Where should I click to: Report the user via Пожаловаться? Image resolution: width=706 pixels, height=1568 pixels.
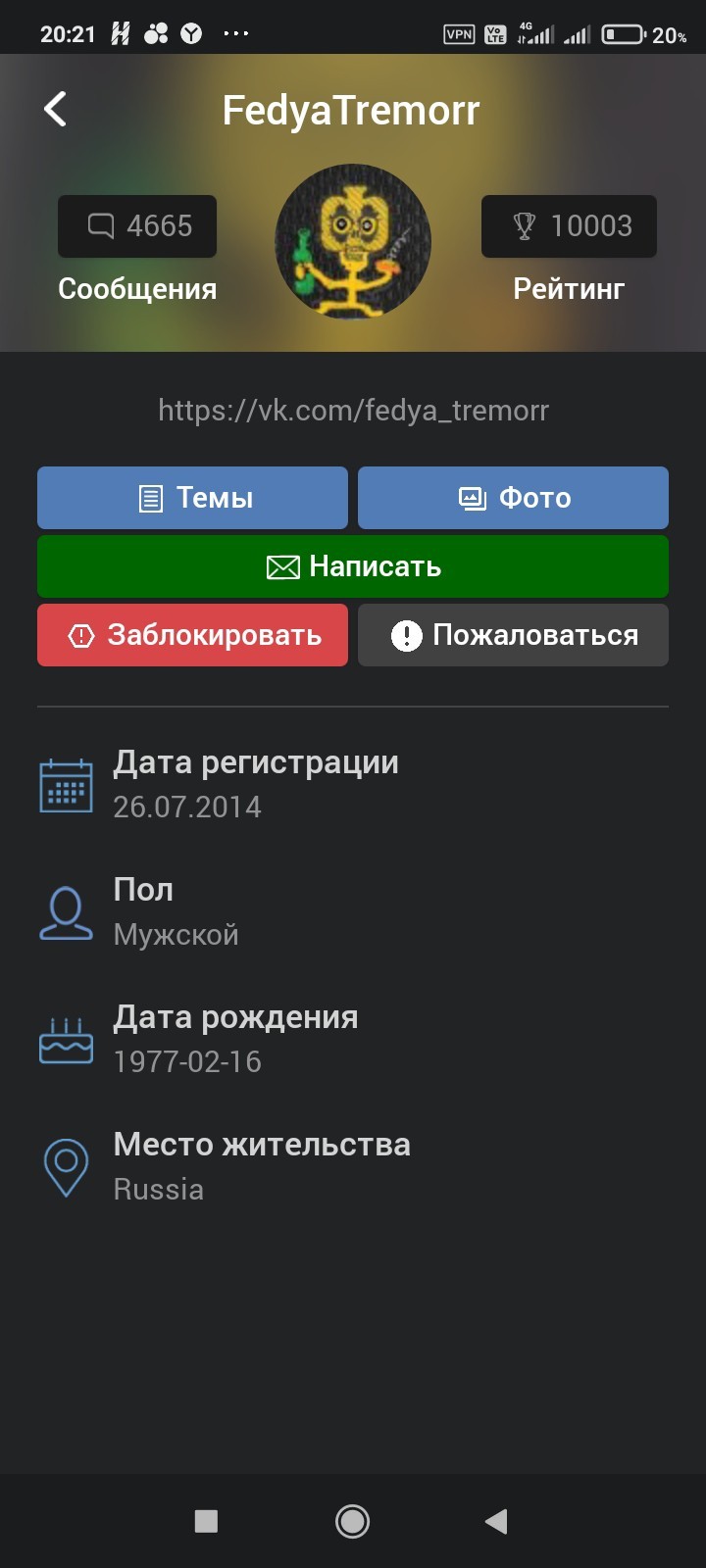point(513,635)
